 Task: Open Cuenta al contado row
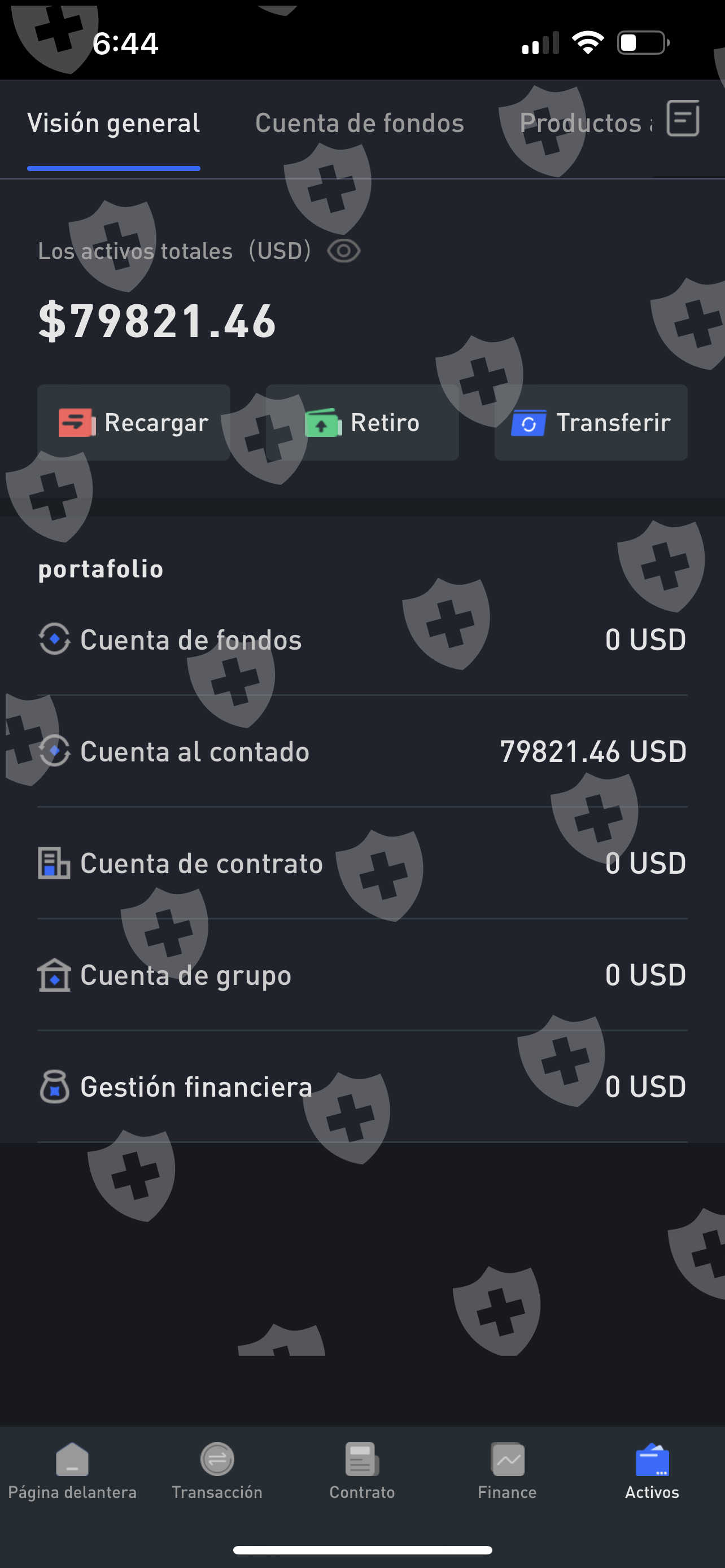tap(362, 752)
